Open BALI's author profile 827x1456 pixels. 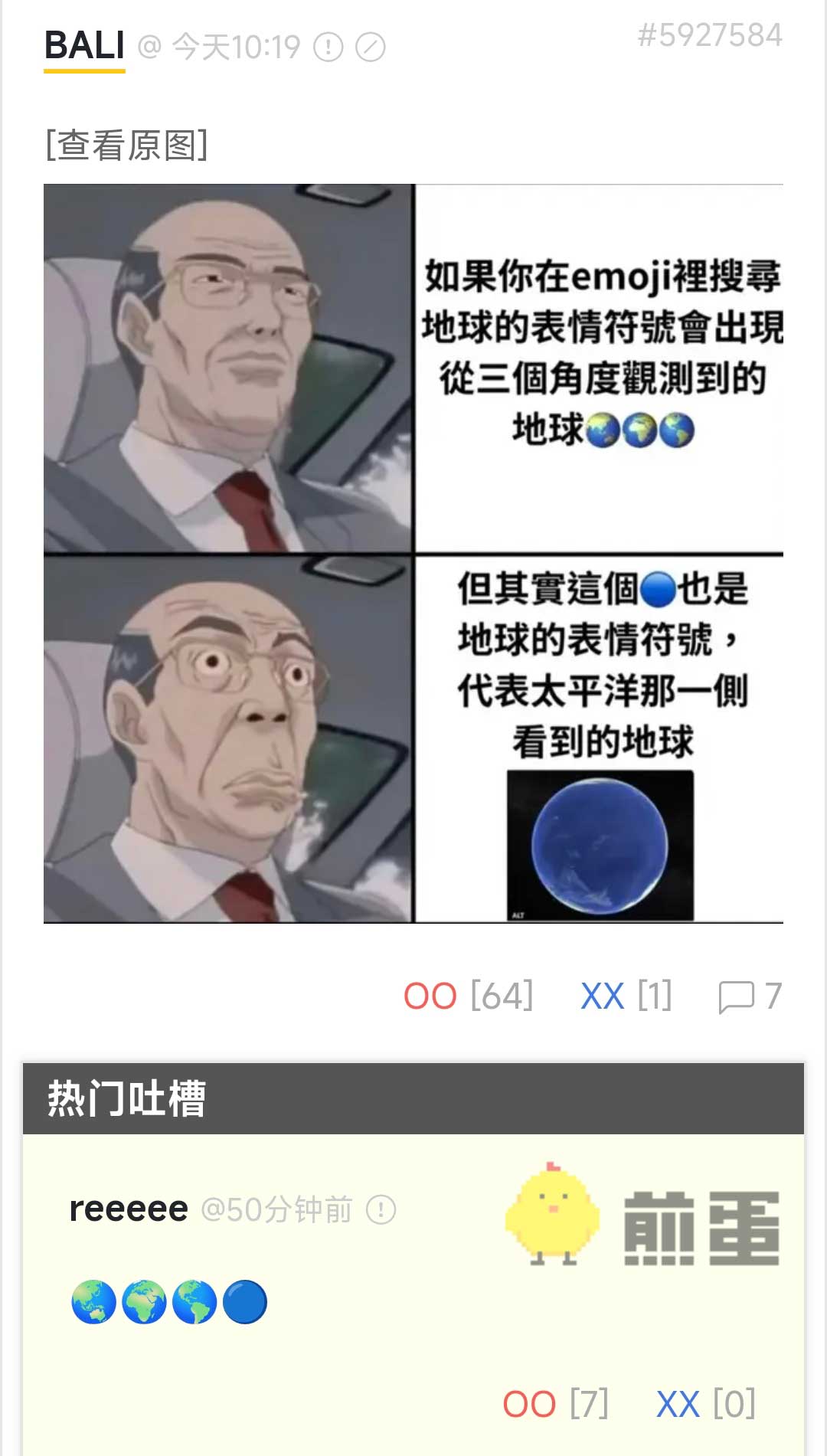[84, 46]
